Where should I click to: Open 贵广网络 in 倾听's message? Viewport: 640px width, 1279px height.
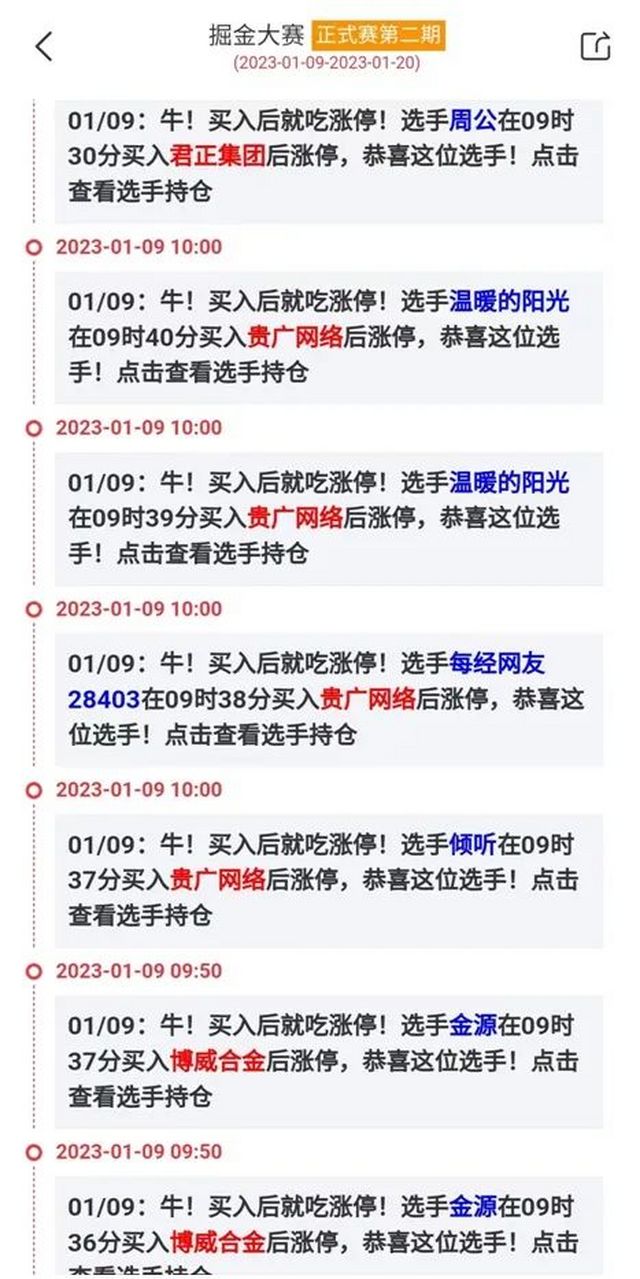tap(218, 880)
